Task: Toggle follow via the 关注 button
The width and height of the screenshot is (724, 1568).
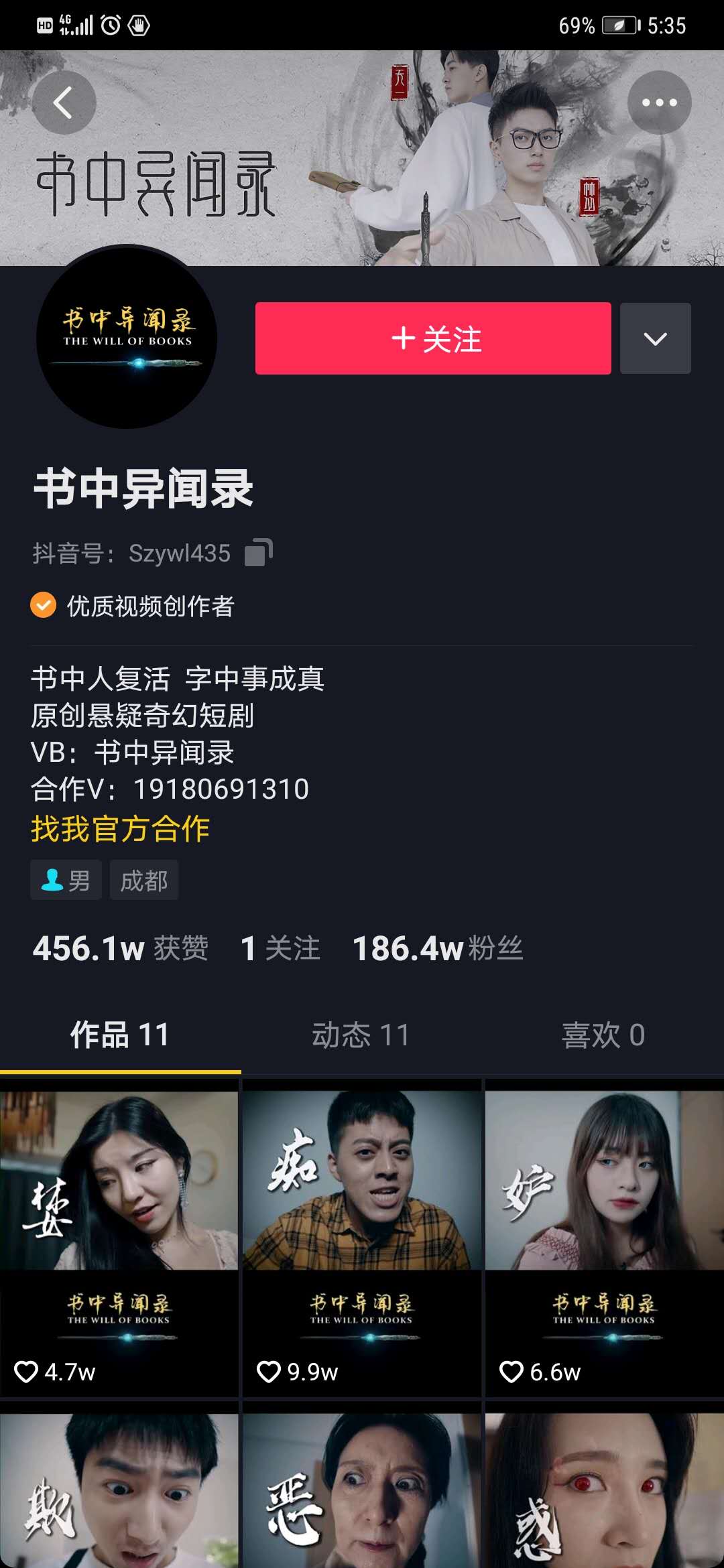Action: (432, 338)
